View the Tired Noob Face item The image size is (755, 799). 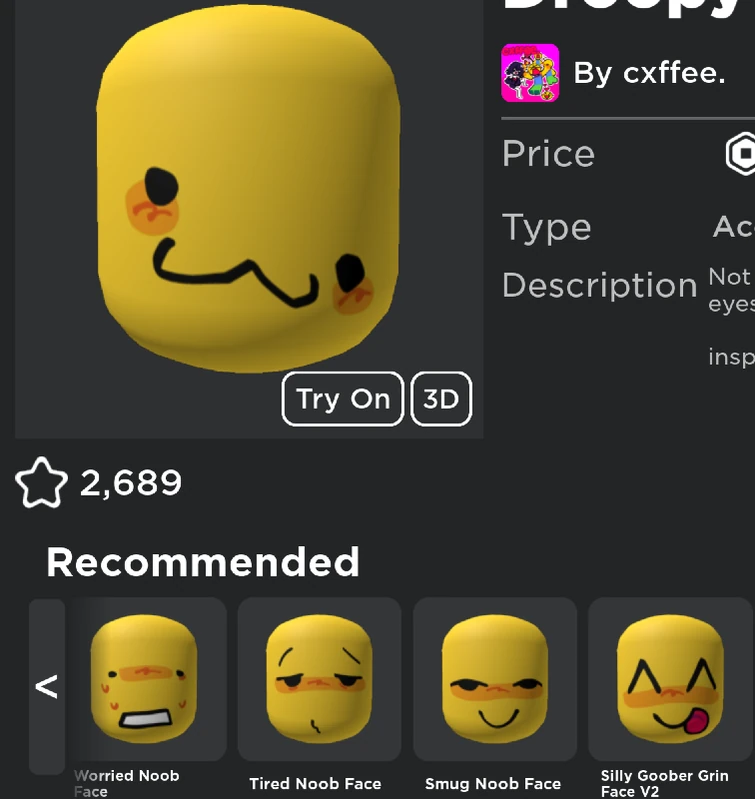pyautogui.click(x=318, y=679)
